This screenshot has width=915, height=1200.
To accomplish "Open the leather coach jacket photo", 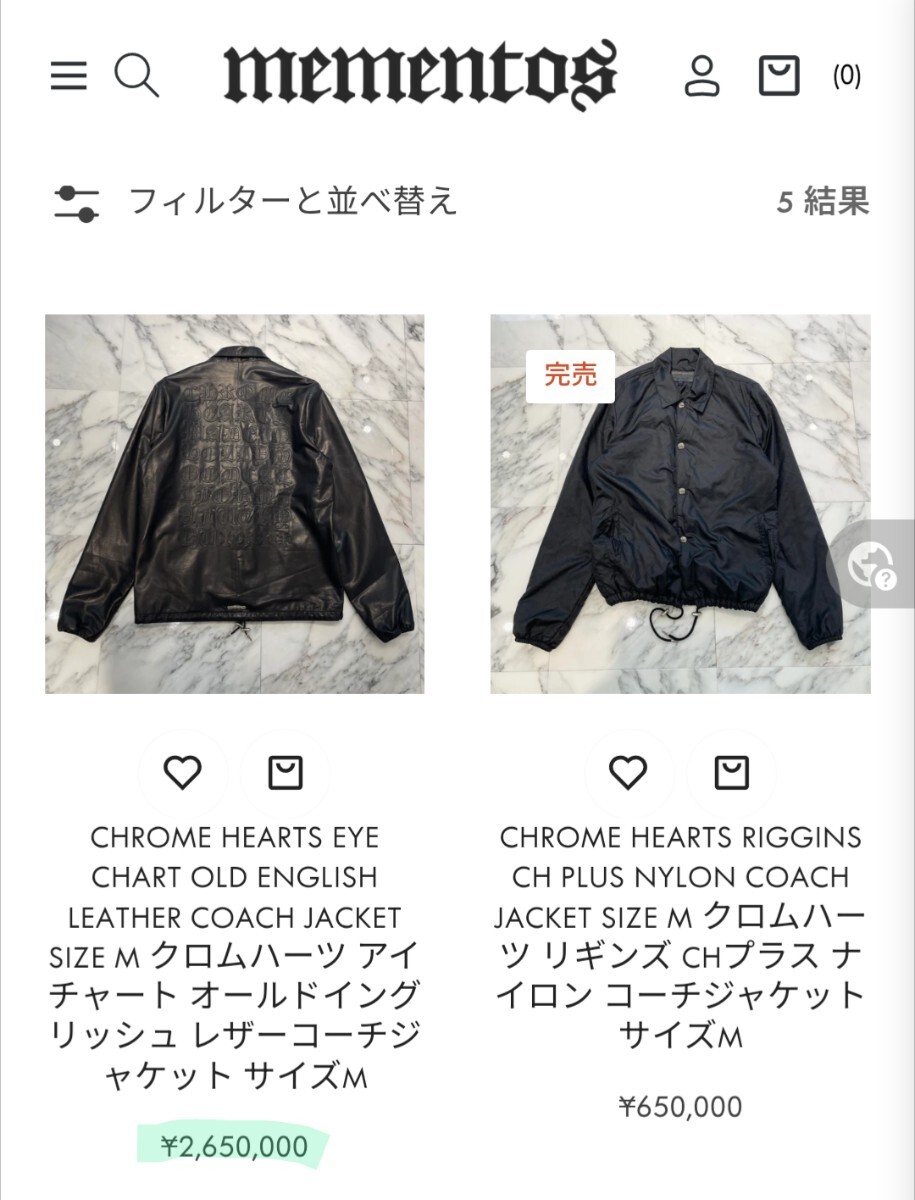I will (235, 504).
